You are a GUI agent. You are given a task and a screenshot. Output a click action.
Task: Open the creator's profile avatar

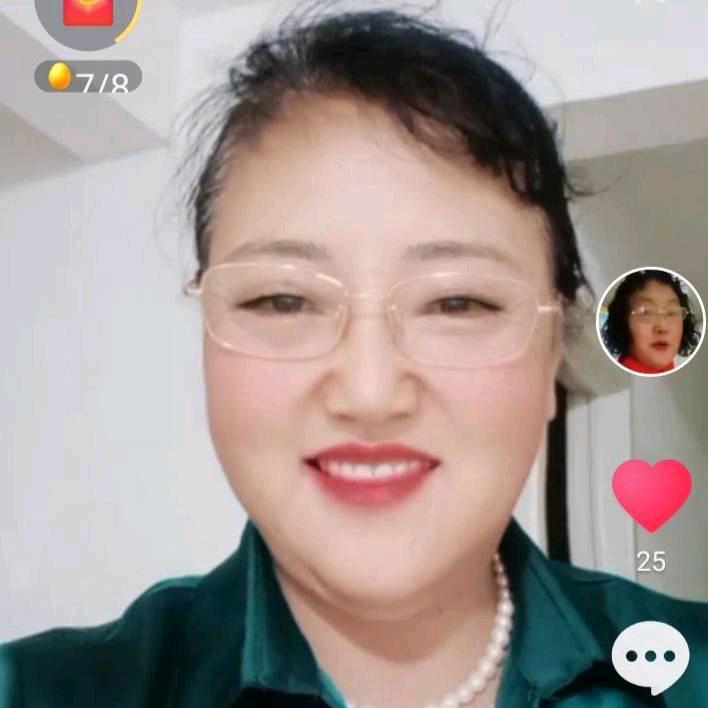tap(651, 322)
